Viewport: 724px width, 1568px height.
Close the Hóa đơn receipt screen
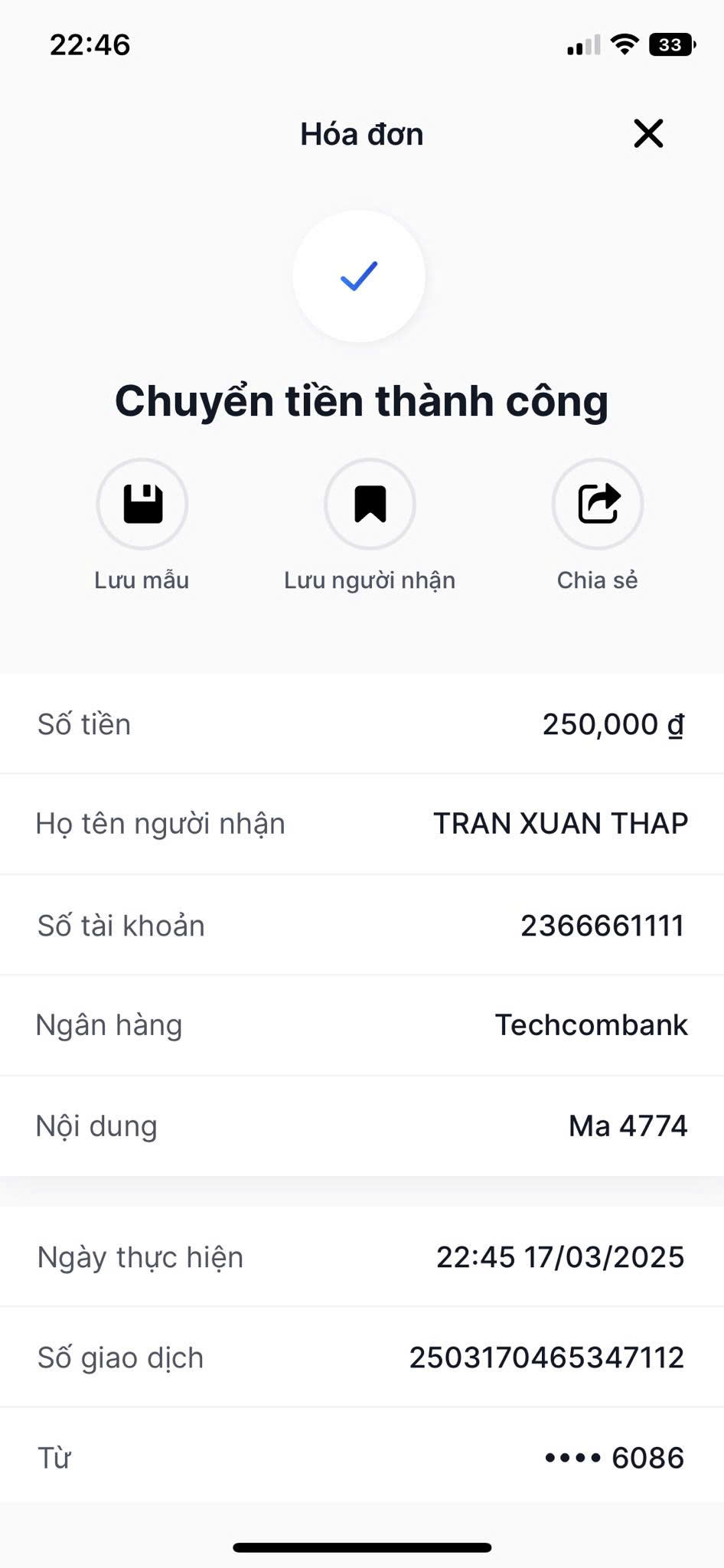(648, 134)
